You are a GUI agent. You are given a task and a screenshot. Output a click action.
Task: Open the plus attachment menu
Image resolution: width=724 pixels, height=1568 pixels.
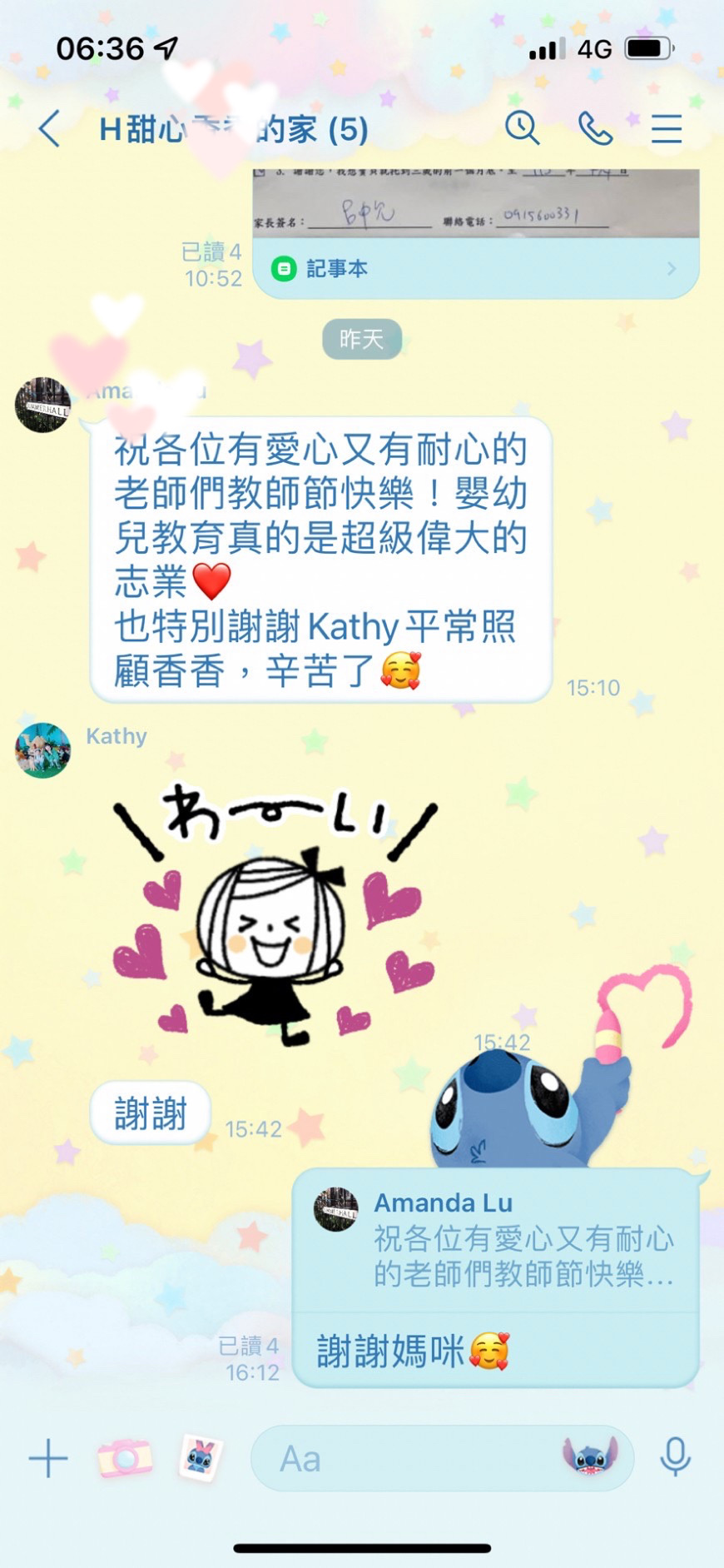(x=48, y=1459)
